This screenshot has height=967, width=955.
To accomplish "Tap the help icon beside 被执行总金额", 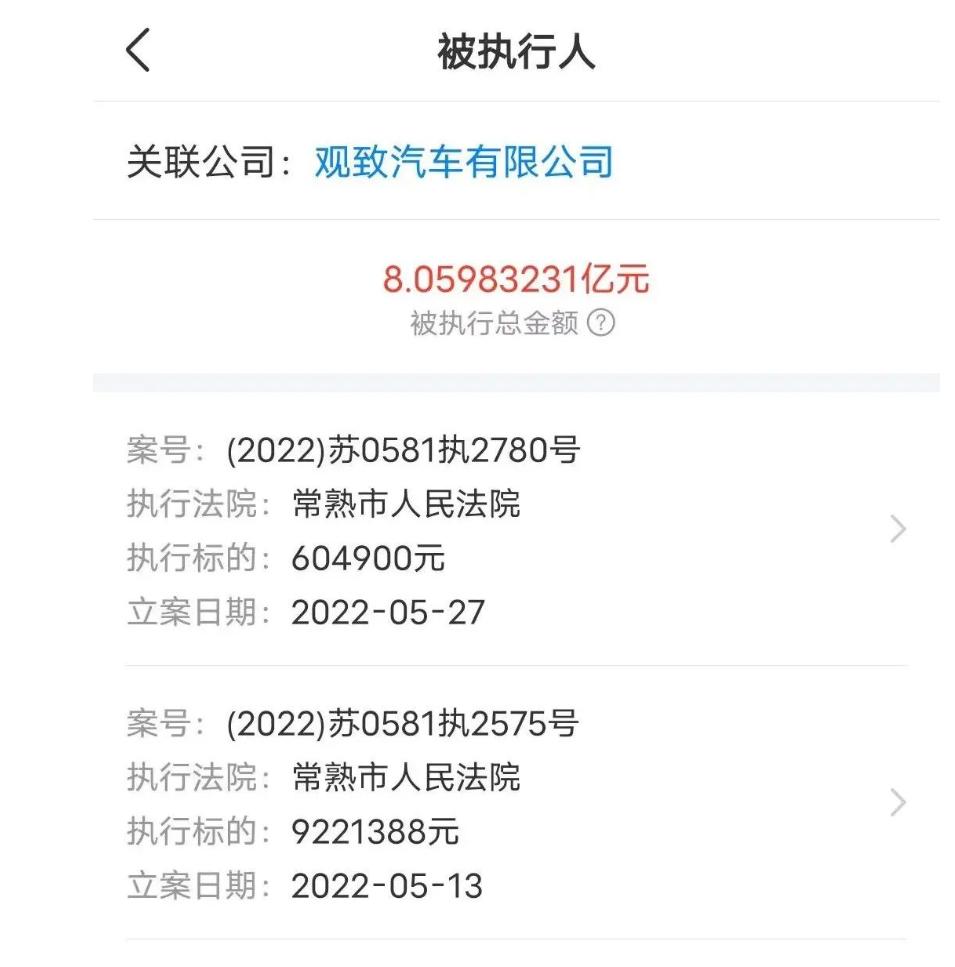I will pos(600,323).
